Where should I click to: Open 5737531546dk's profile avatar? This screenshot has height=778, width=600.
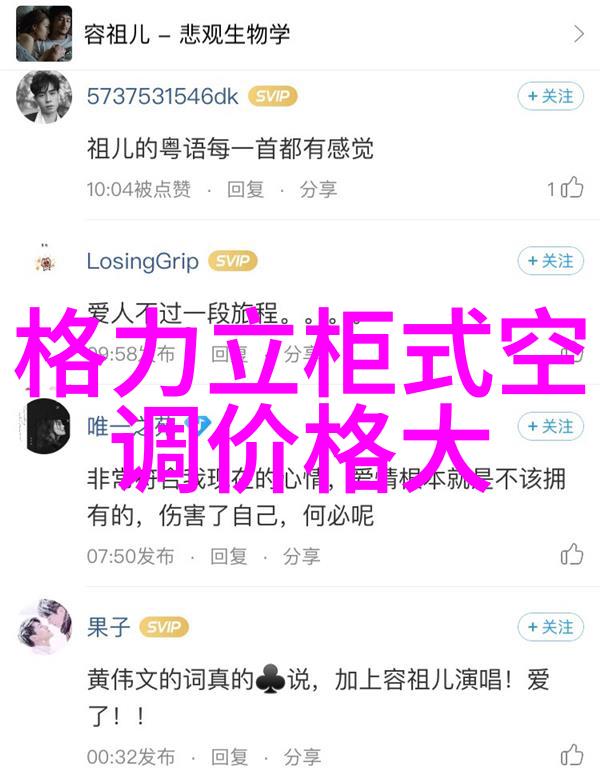[44, 96]
